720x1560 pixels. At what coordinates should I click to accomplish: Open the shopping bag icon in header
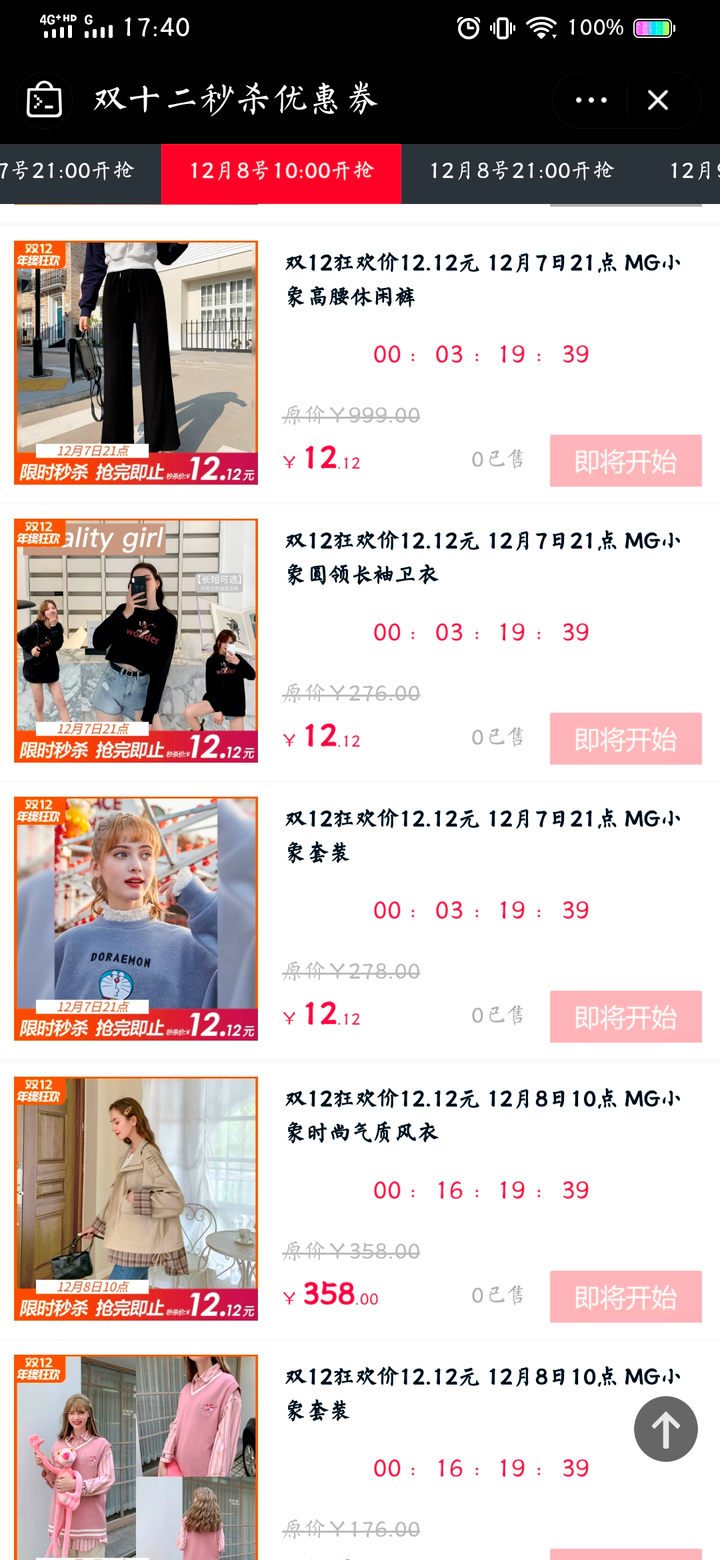click(44, 100)
